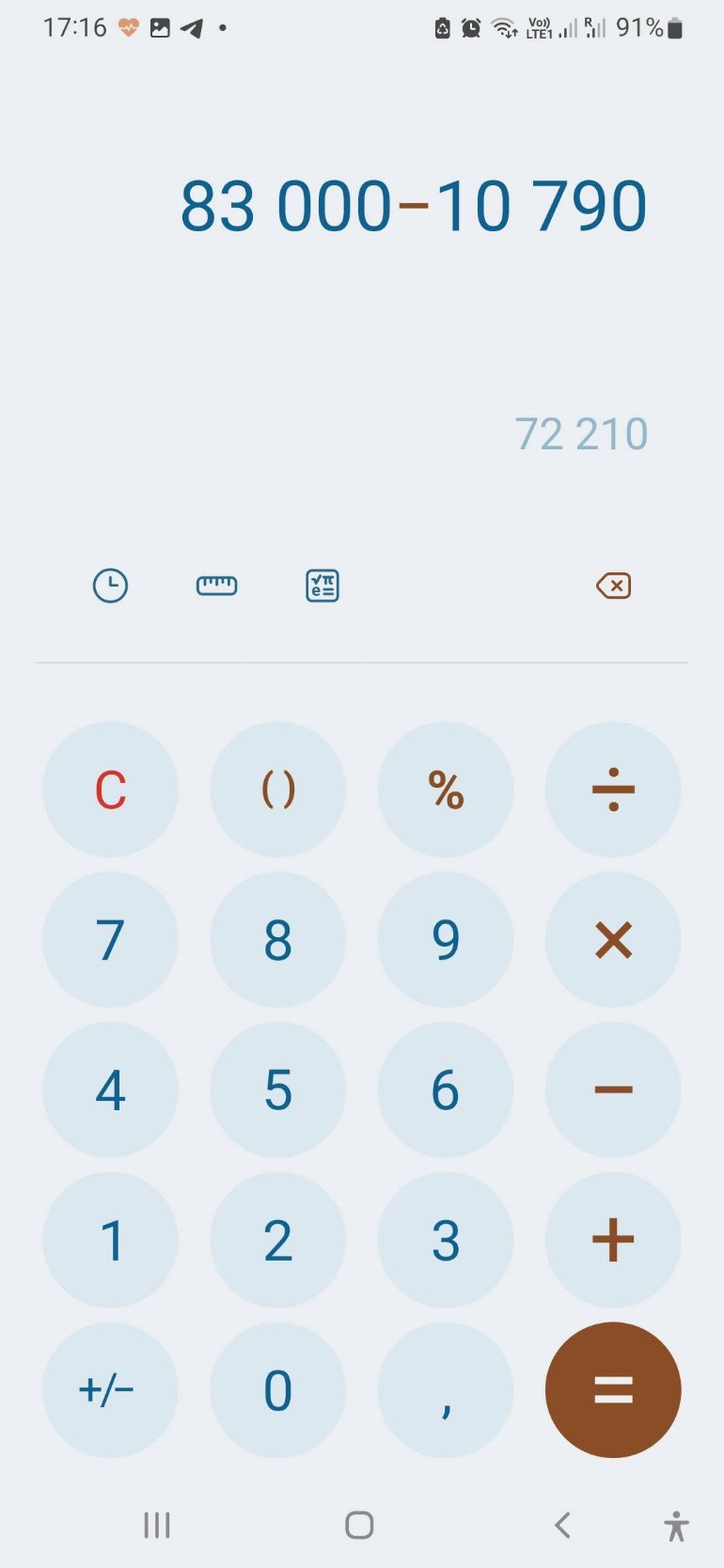Screen dimensions: 724x1568
Task: Switch to scientific calculator mode
Action: coord(323,586)
